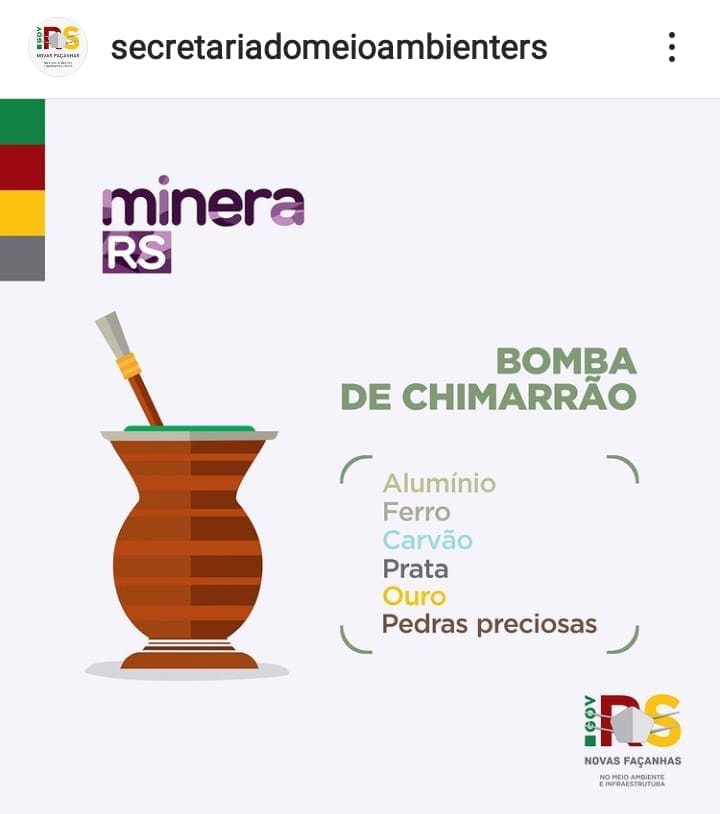Tap the account's profile picture avatar
The height and width of the screenshot is (814, 720).
coord(58,47)
